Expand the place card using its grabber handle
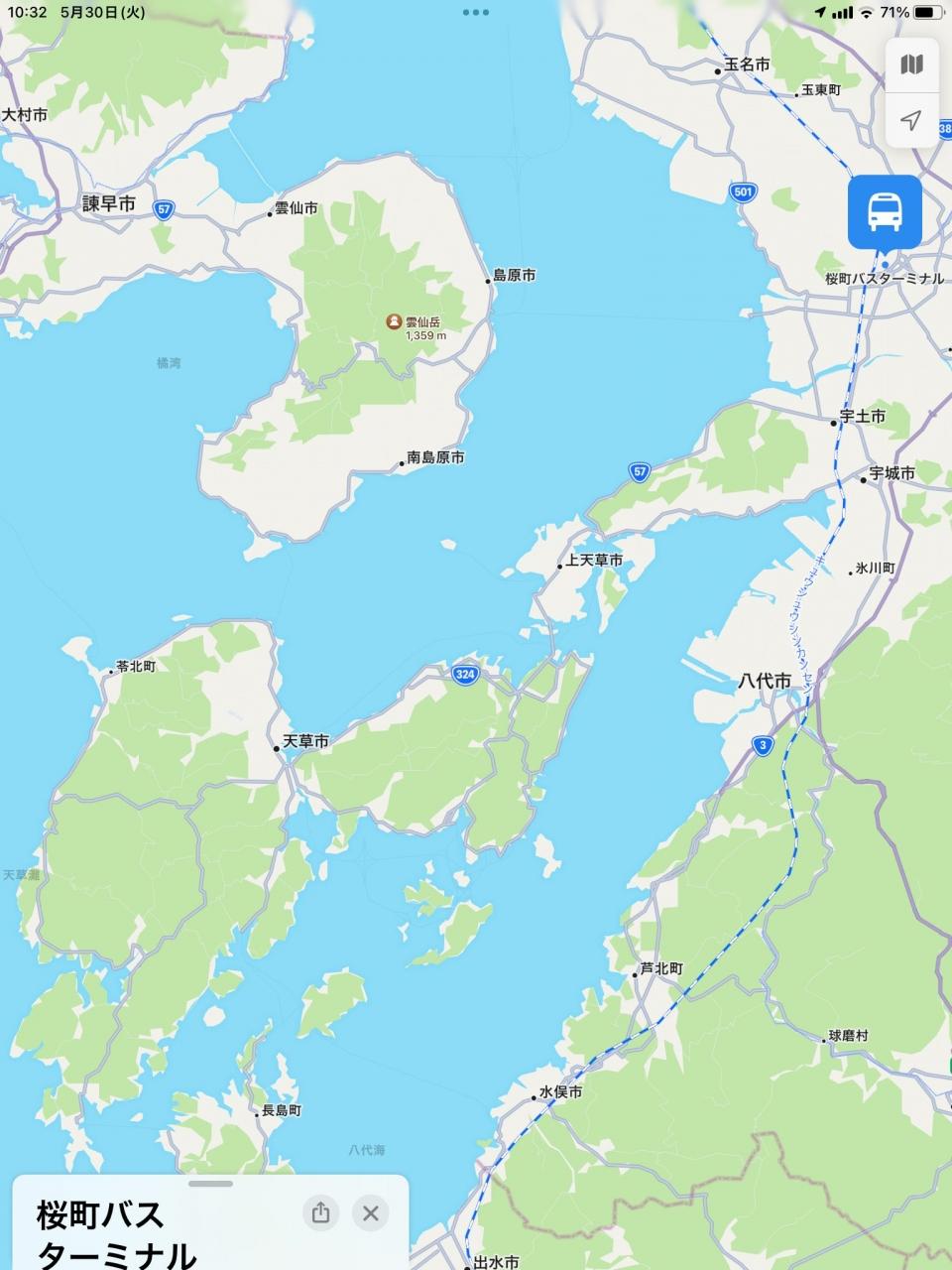The image size is (952, 1270). point(210,1184)
